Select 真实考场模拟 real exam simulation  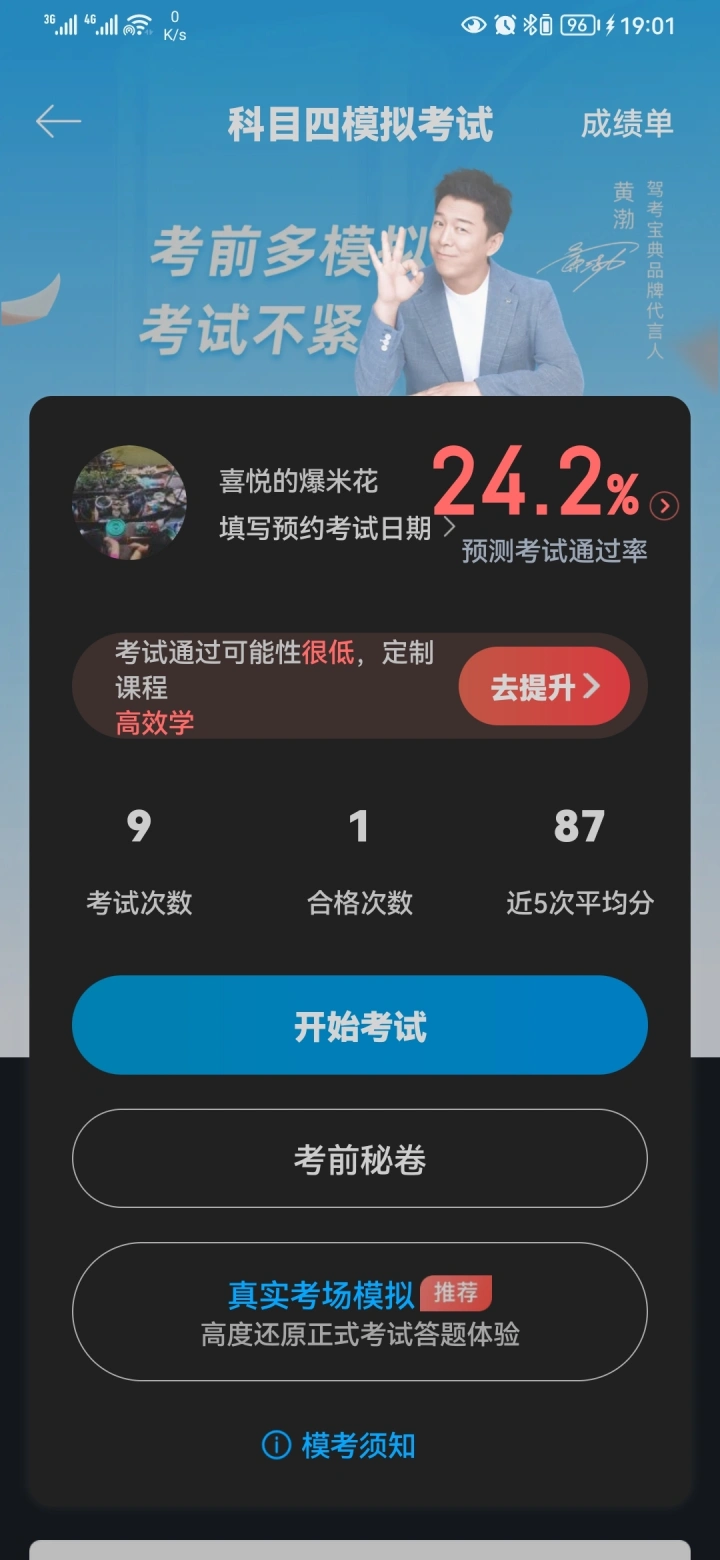pos(360,1312)
